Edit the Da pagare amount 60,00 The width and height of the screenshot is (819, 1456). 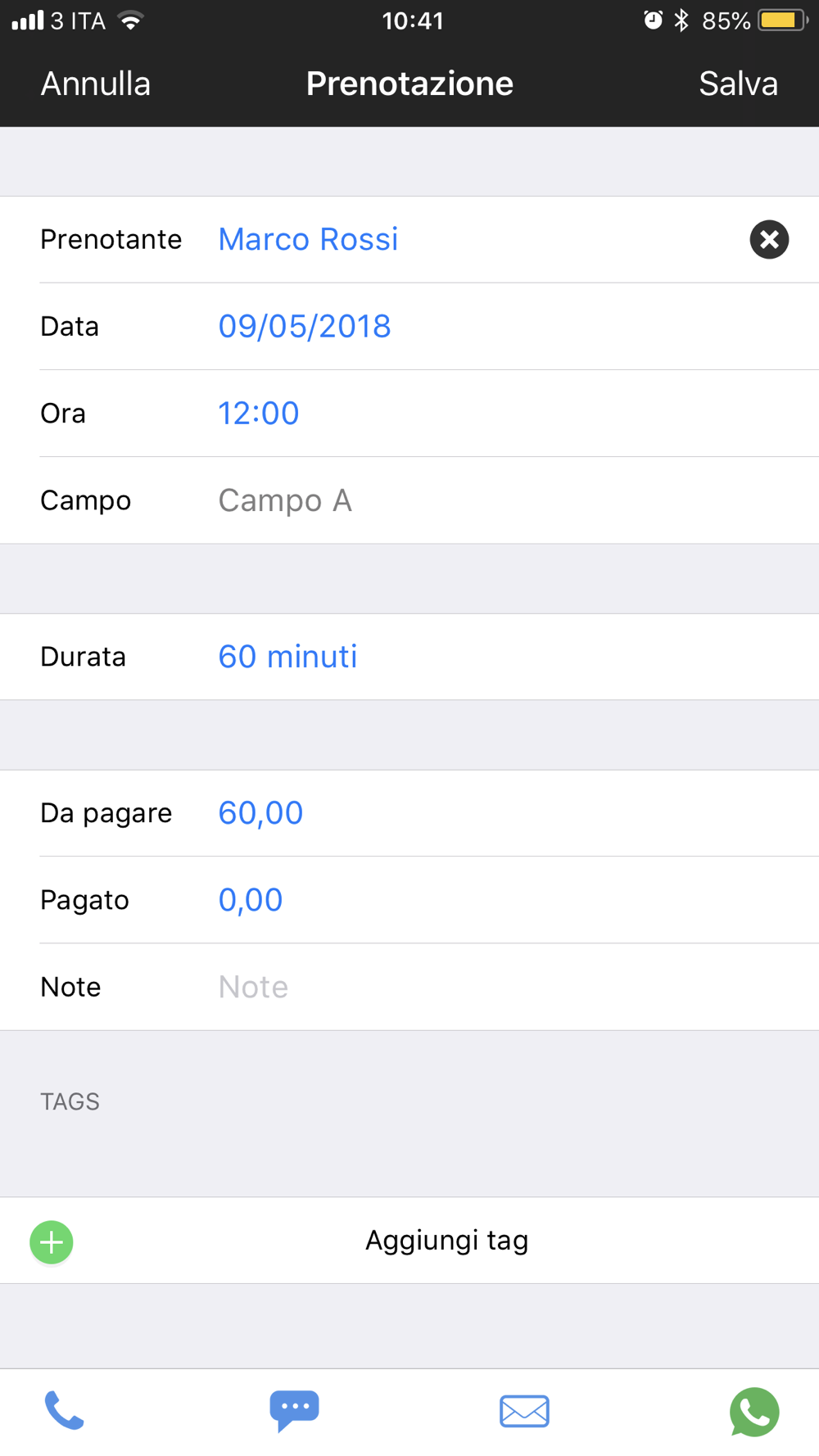point(260,812)
